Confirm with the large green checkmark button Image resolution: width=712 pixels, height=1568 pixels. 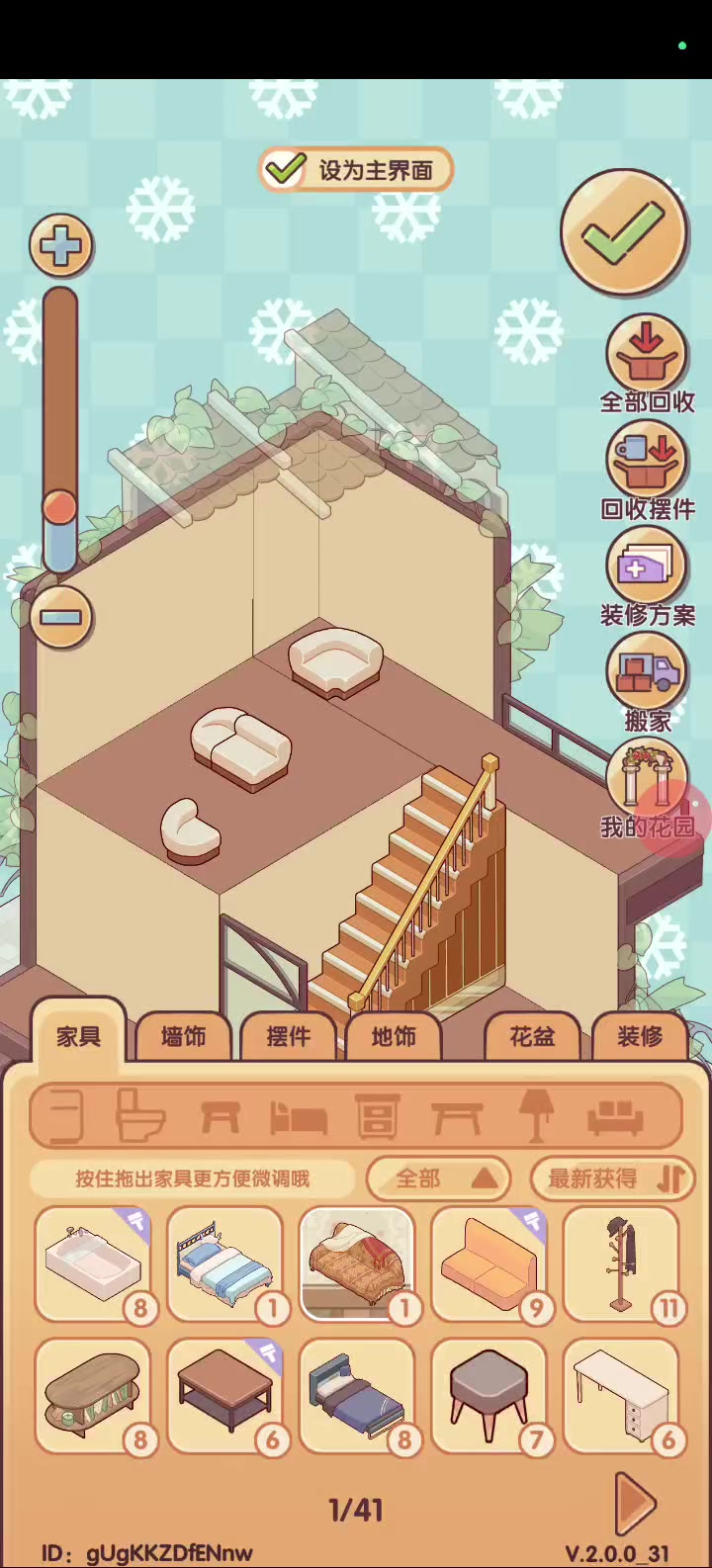click(623, 232)
